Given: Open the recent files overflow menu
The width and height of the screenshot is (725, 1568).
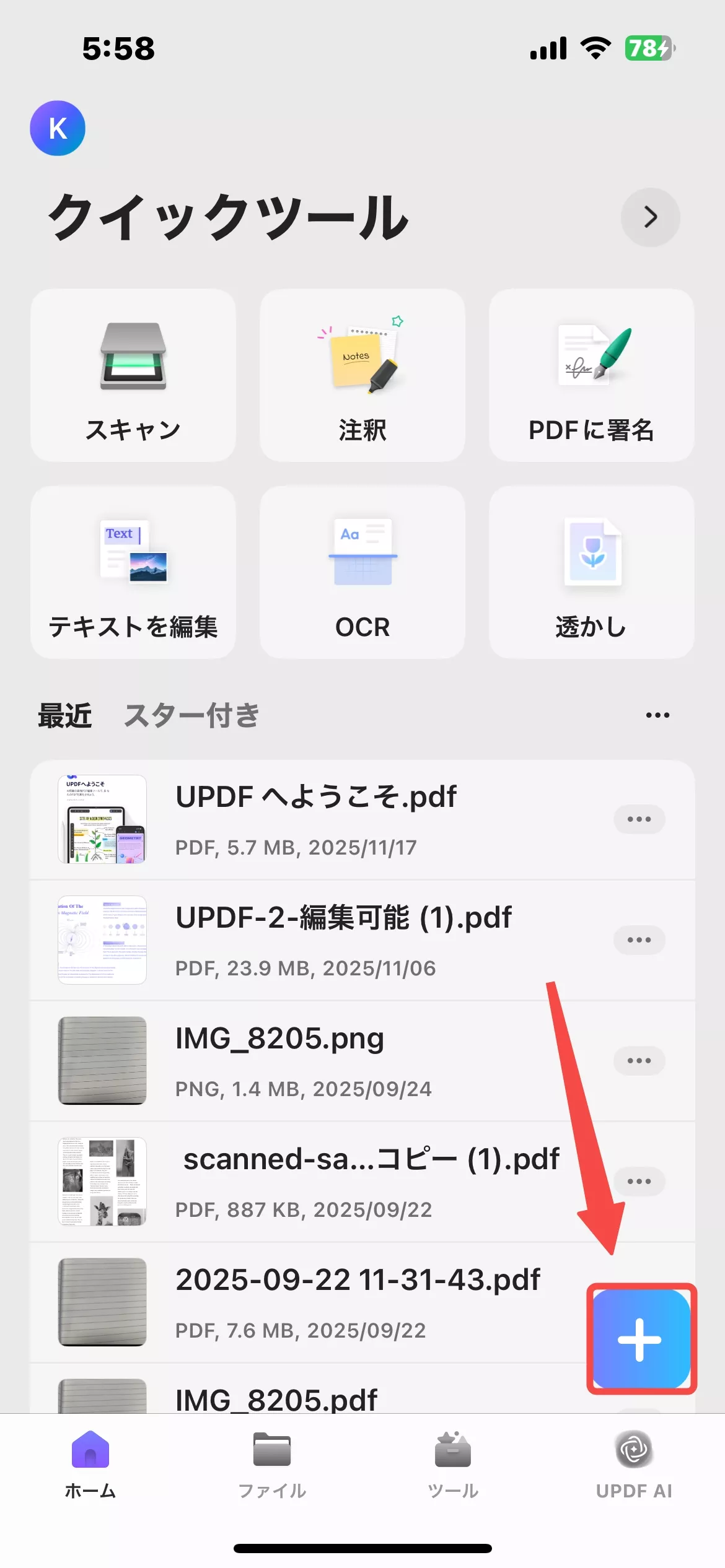Looking at the screenshot, I should (656, 715).
